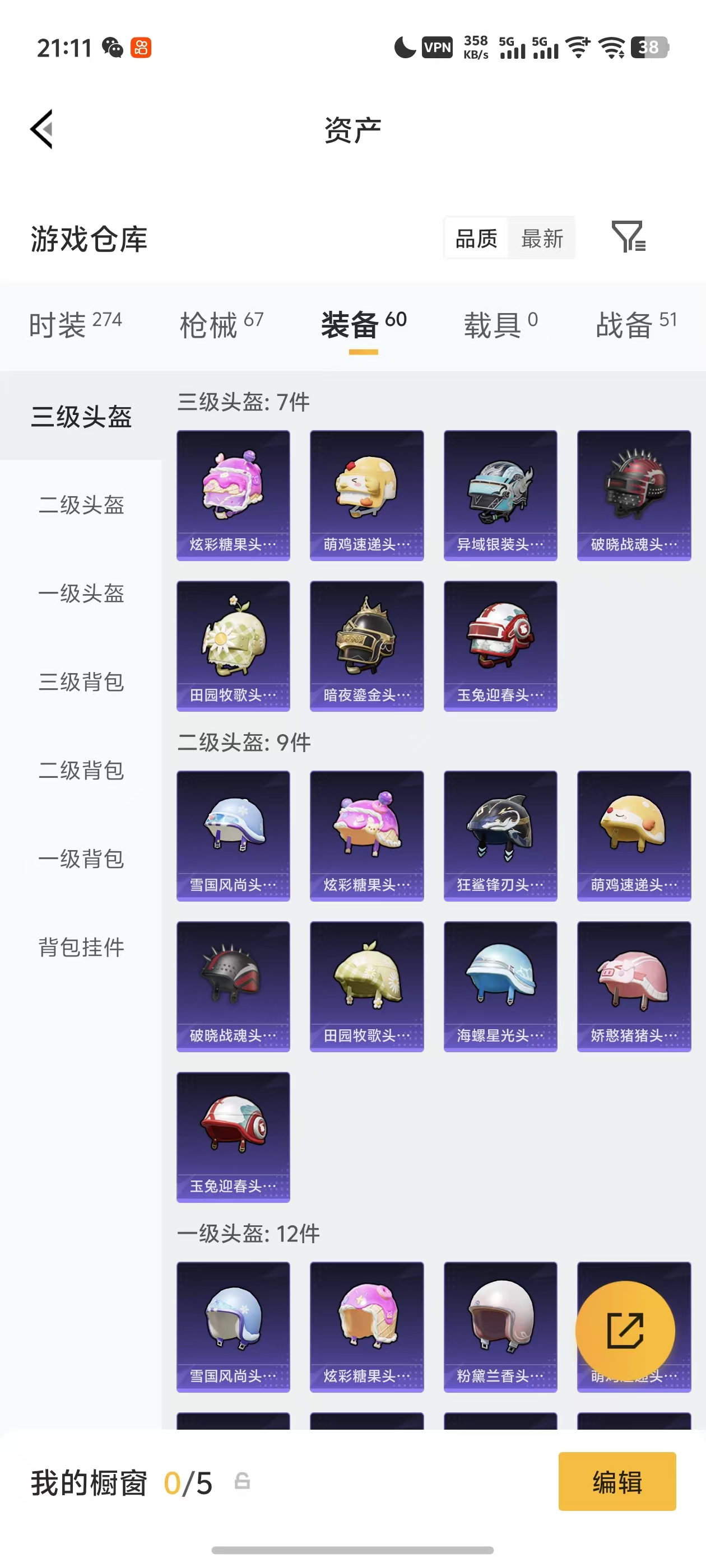
Task: Select 三级背包 in the sidebar
Action: point(81,682)
